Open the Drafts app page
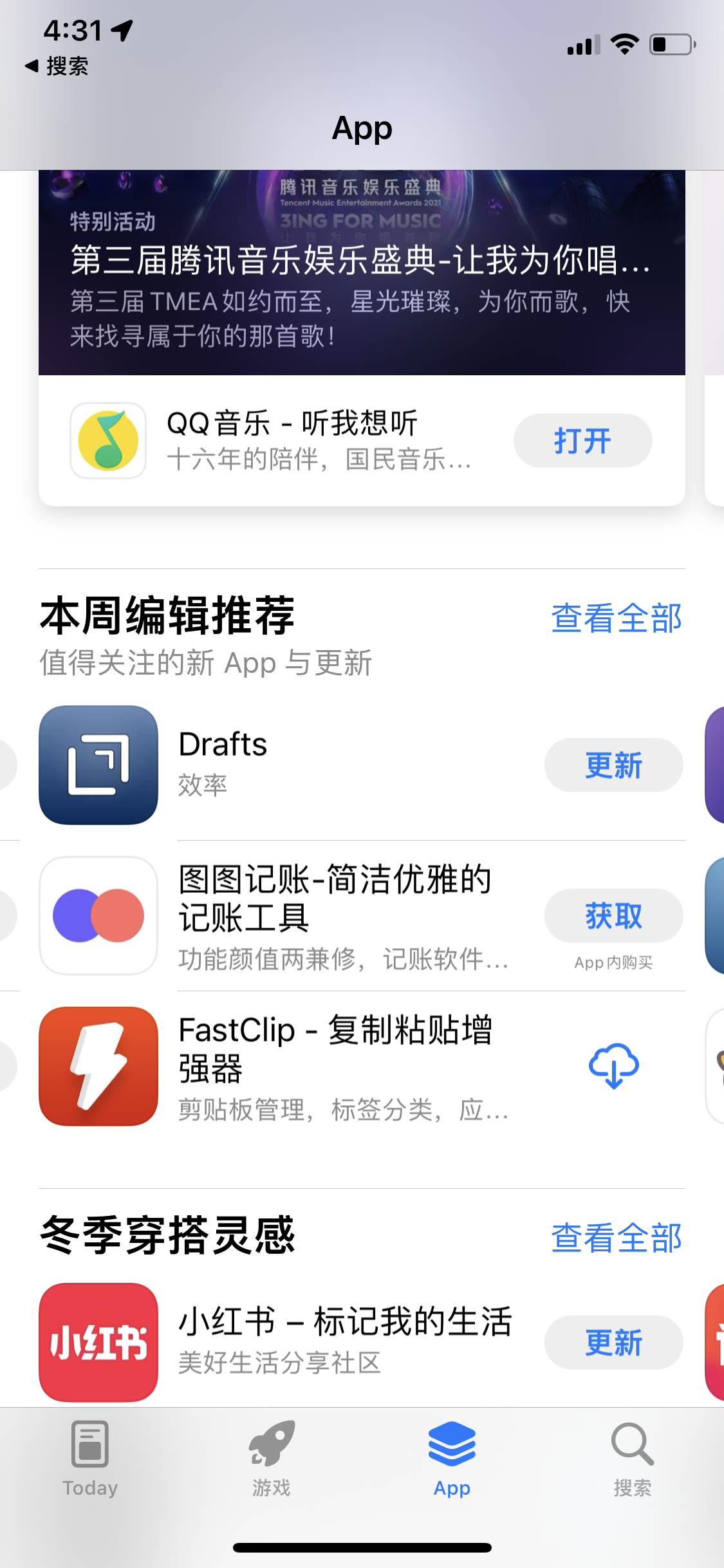 [222, 763]
